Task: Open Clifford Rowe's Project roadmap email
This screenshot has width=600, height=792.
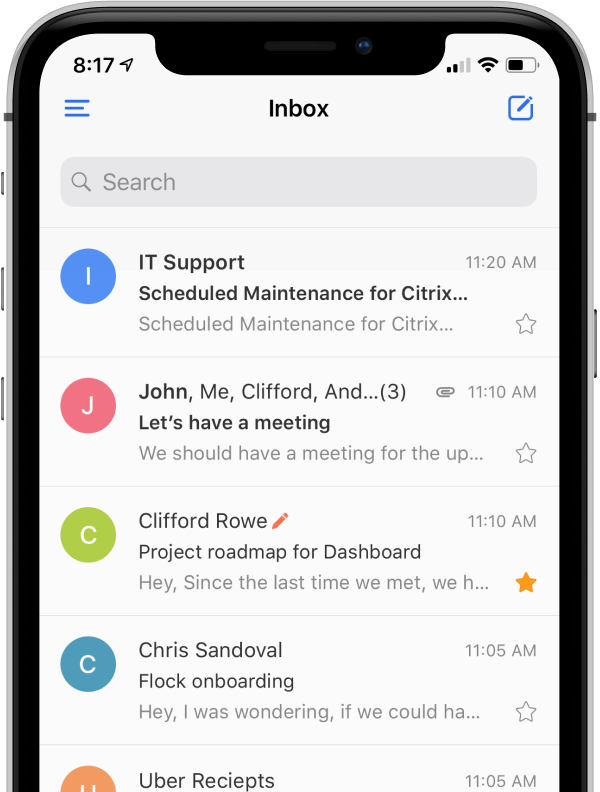Action: pyautogui.click(x=302, y=551)
